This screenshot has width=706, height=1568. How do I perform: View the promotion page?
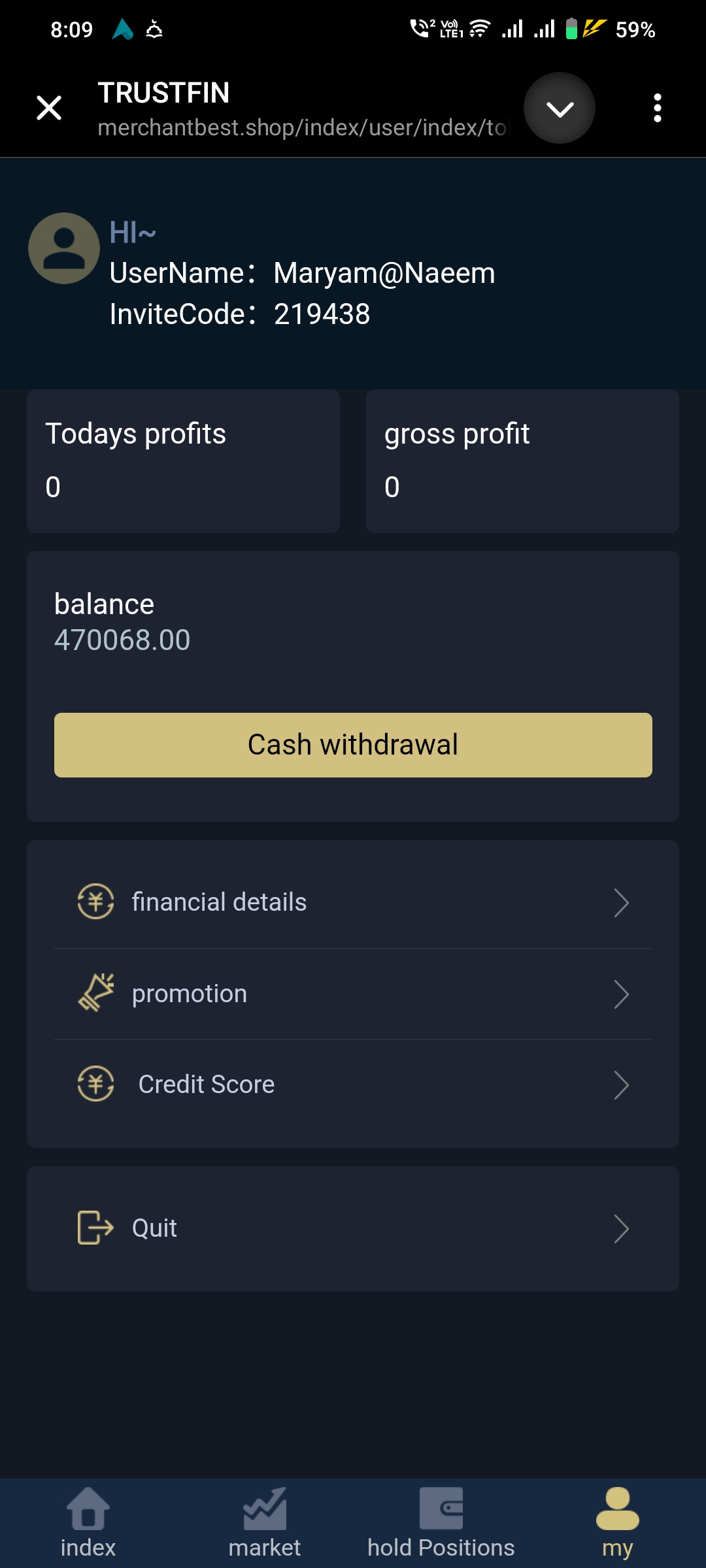tap(353, 994)
